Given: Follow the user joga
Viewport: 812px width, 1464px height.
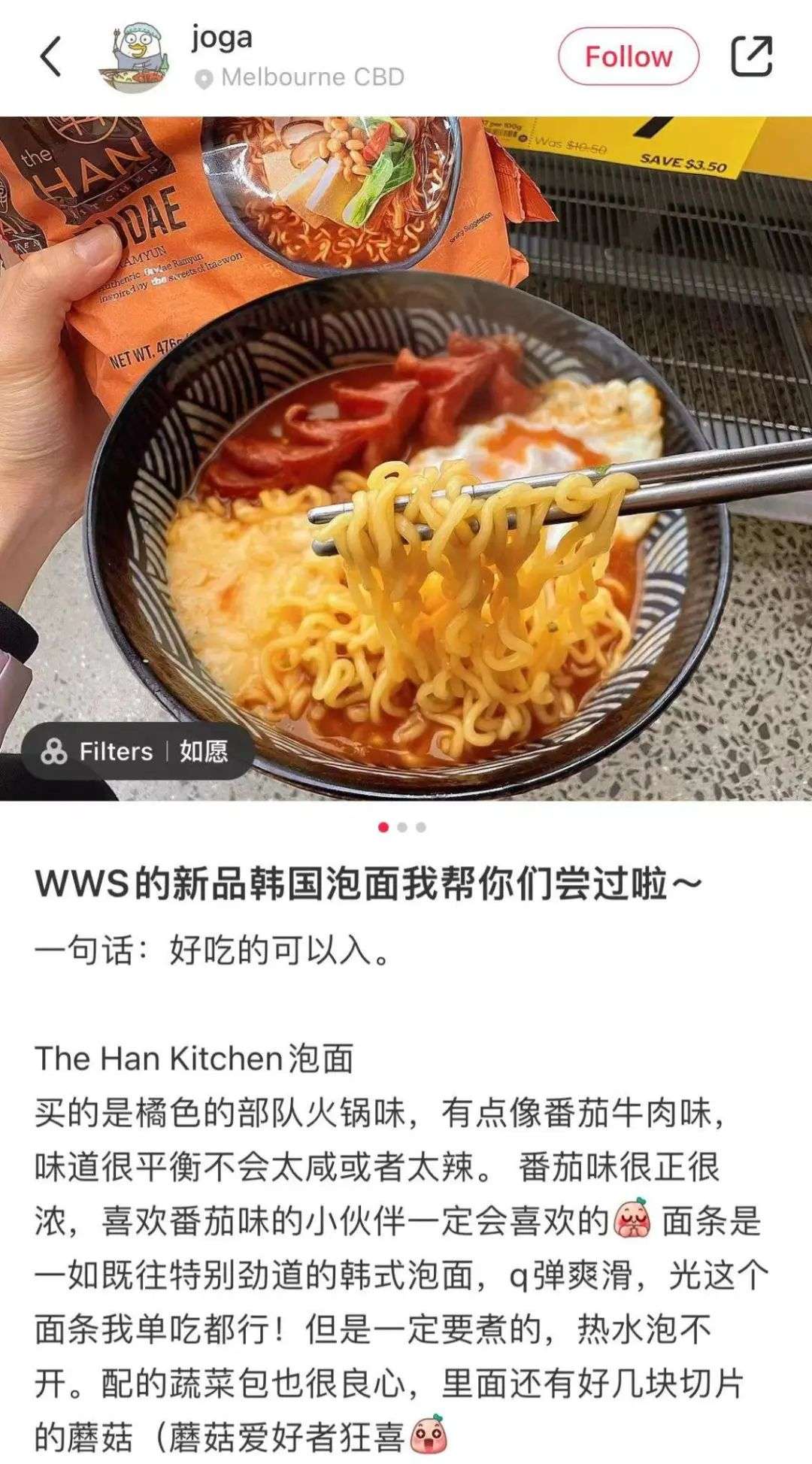Looking at the screenshot, I should pyautogui.click(x=628, y=57).
